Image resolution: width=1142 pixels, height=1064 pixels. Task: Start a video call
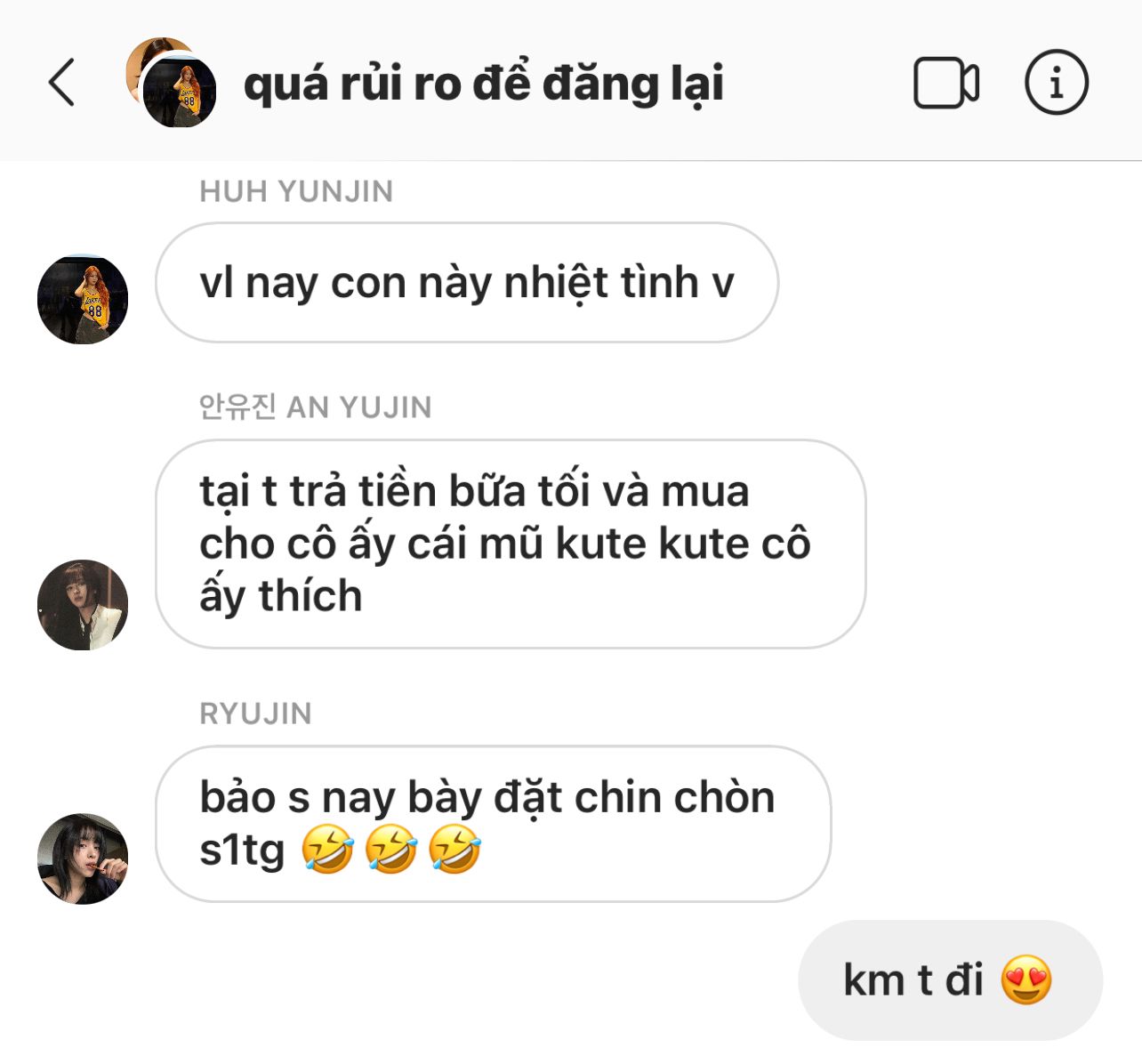[x=945, y=83]
